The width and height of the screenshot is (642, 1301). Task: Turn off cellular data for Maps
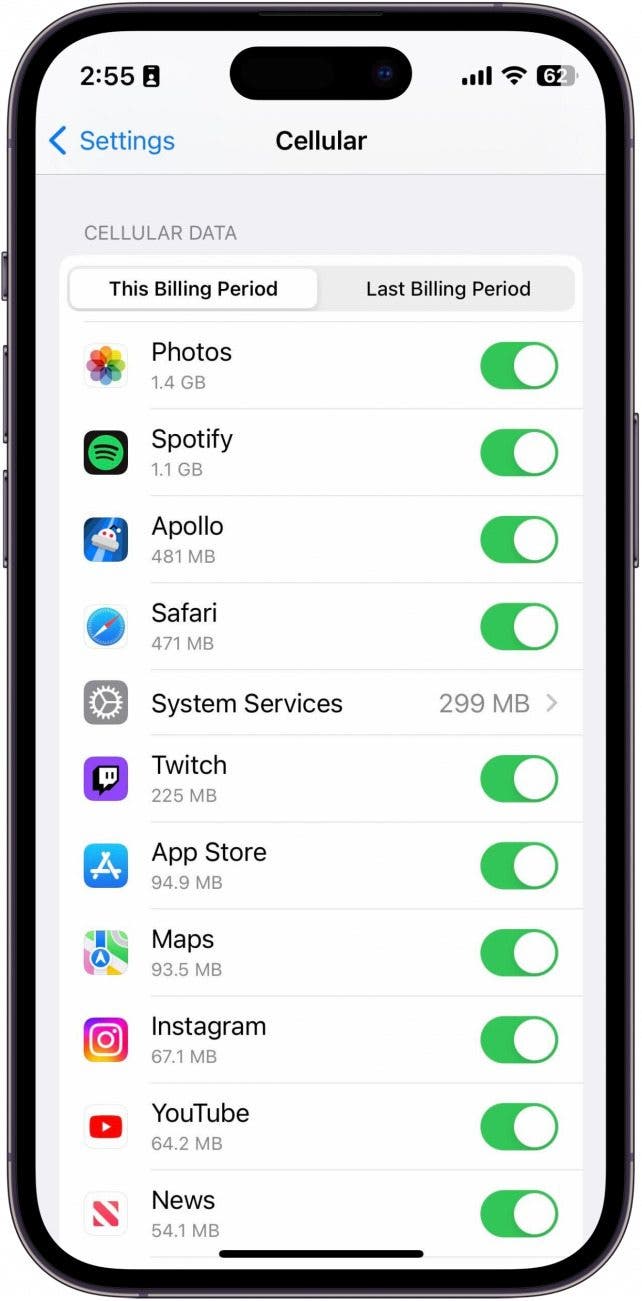coord(518,953)
